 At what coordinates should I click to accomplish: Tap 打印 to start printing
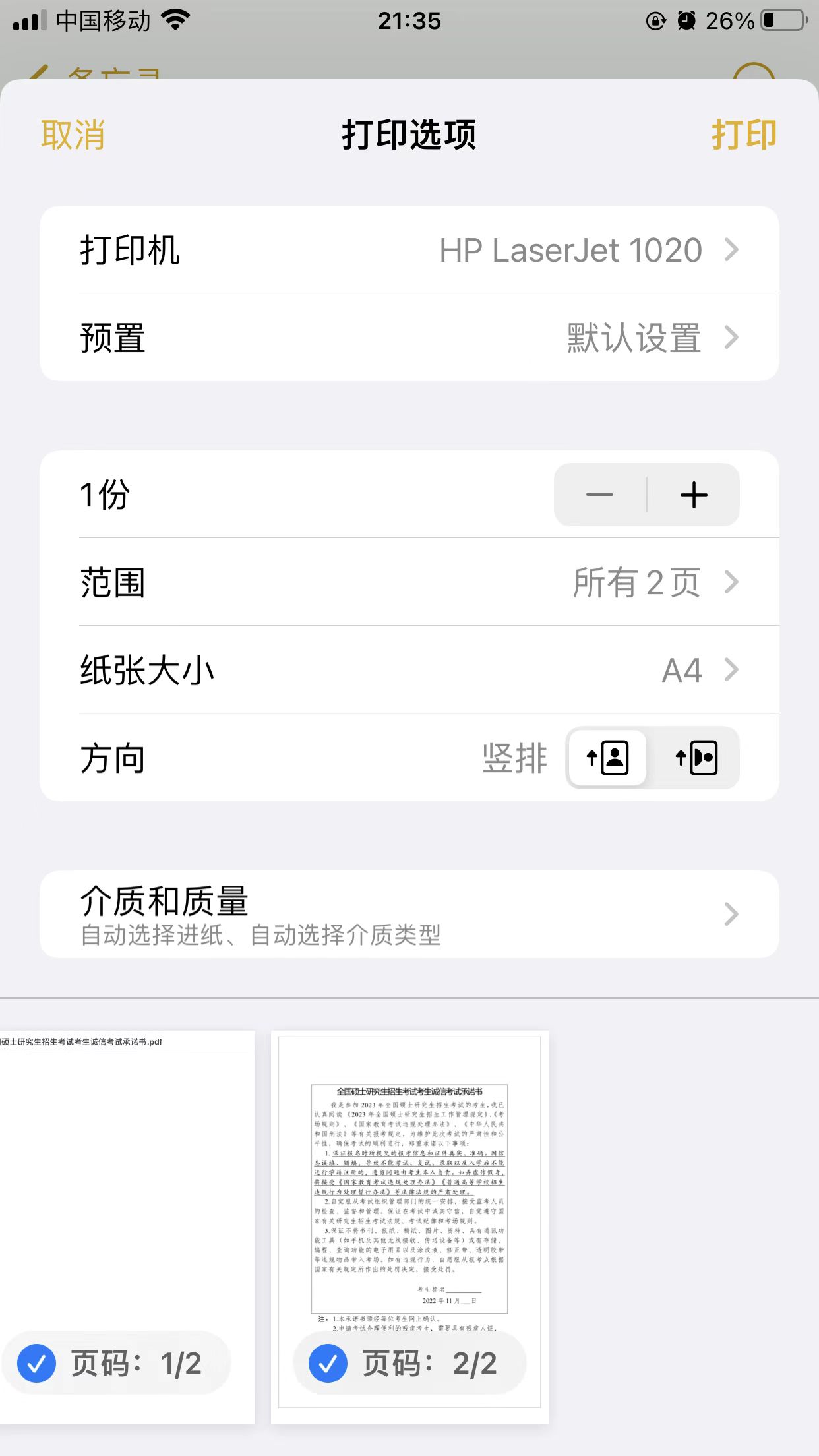pyautogui.click(x=744, y=135)
